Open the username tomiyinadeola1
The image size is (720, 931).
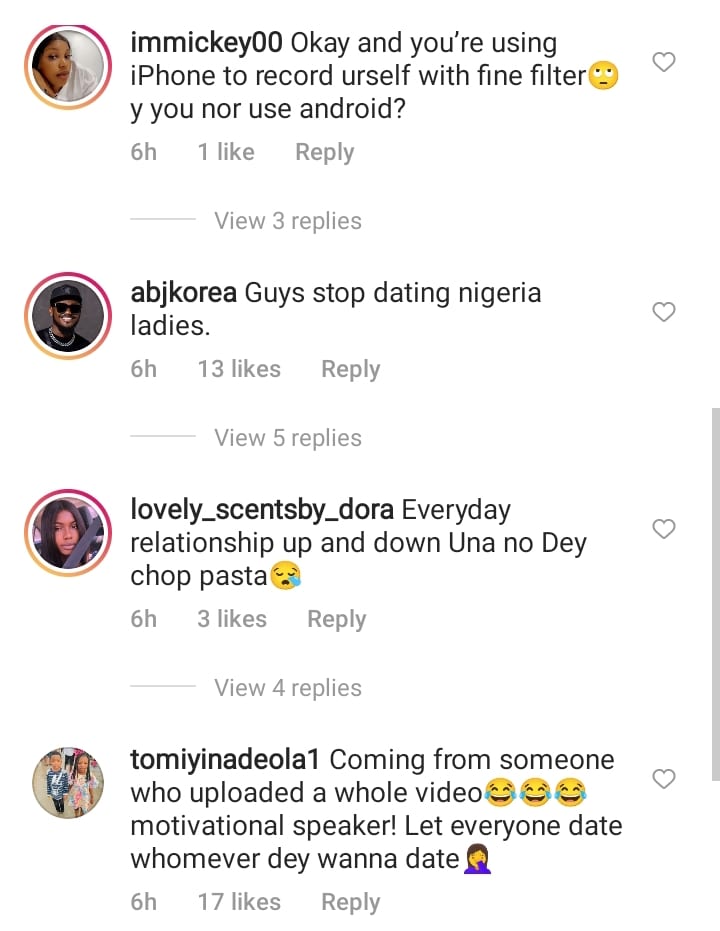225,760
